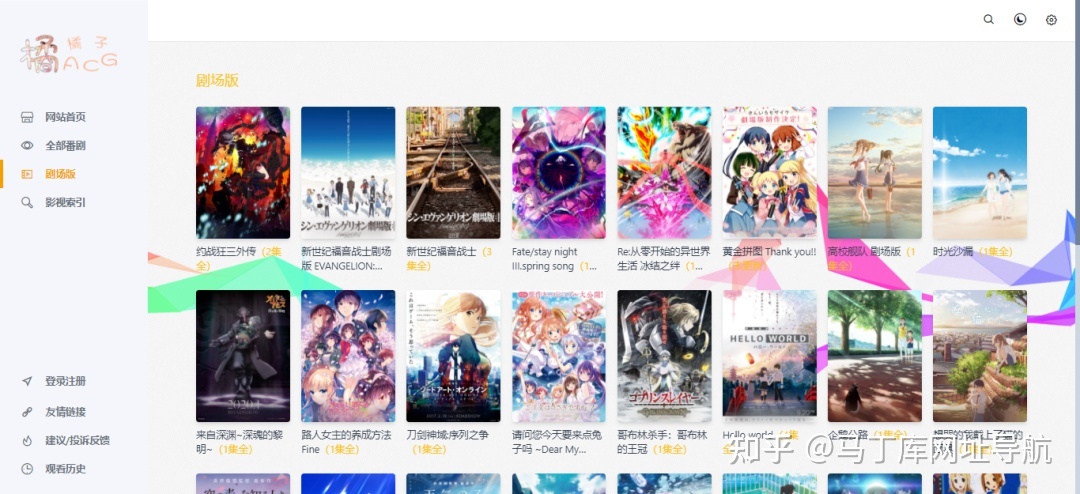Open 路人女主的养成方法 Fine card
The image size is (1080, 494).
[348, 356]
